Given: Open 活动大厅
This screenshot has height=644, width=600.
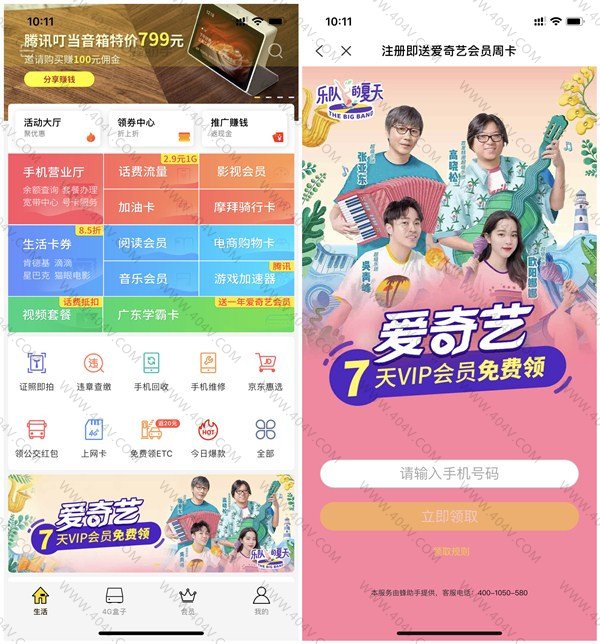Looking at the screenshot, I should pos(57,127).
